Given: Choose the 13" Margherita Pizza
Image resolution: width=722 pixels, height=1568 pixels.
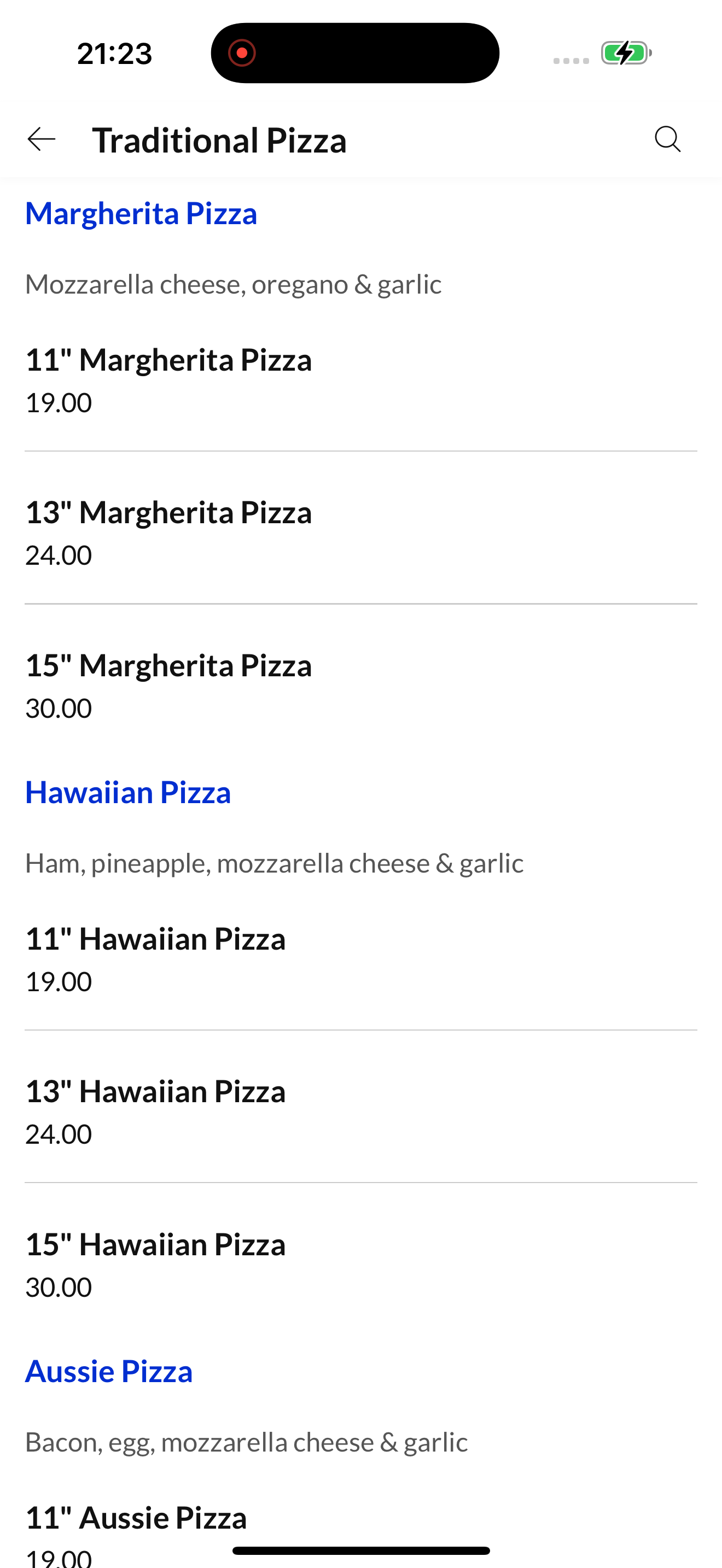Looking at the screenshot, I should [361, 533].
